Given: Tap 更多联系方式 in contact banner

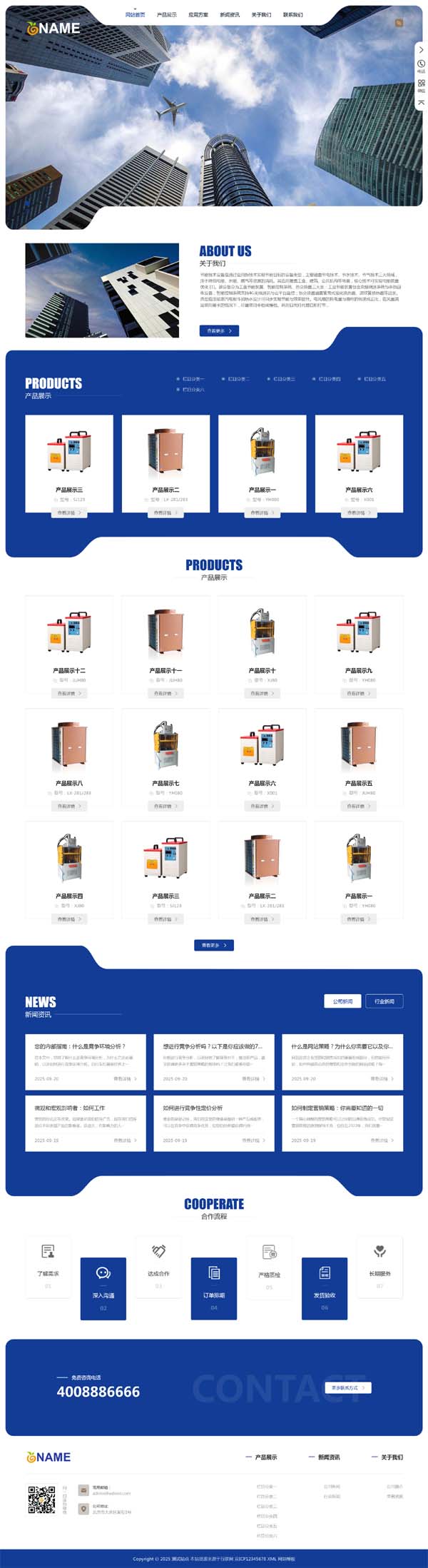Looking at the screenshot, I should (x=347, y=1387).
